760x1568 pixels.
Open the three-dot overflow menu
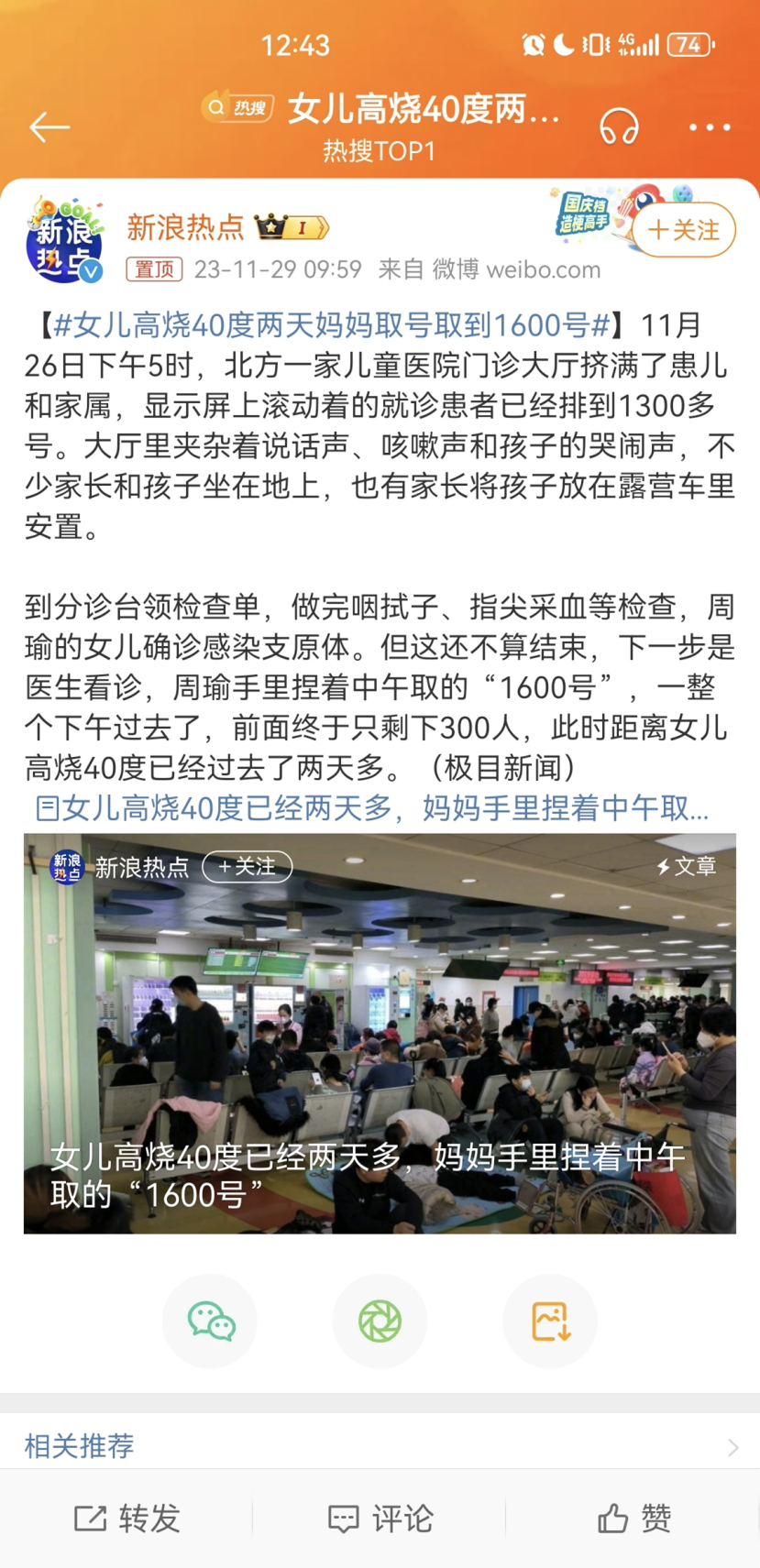pyautogui.click(x=710, y=126)
